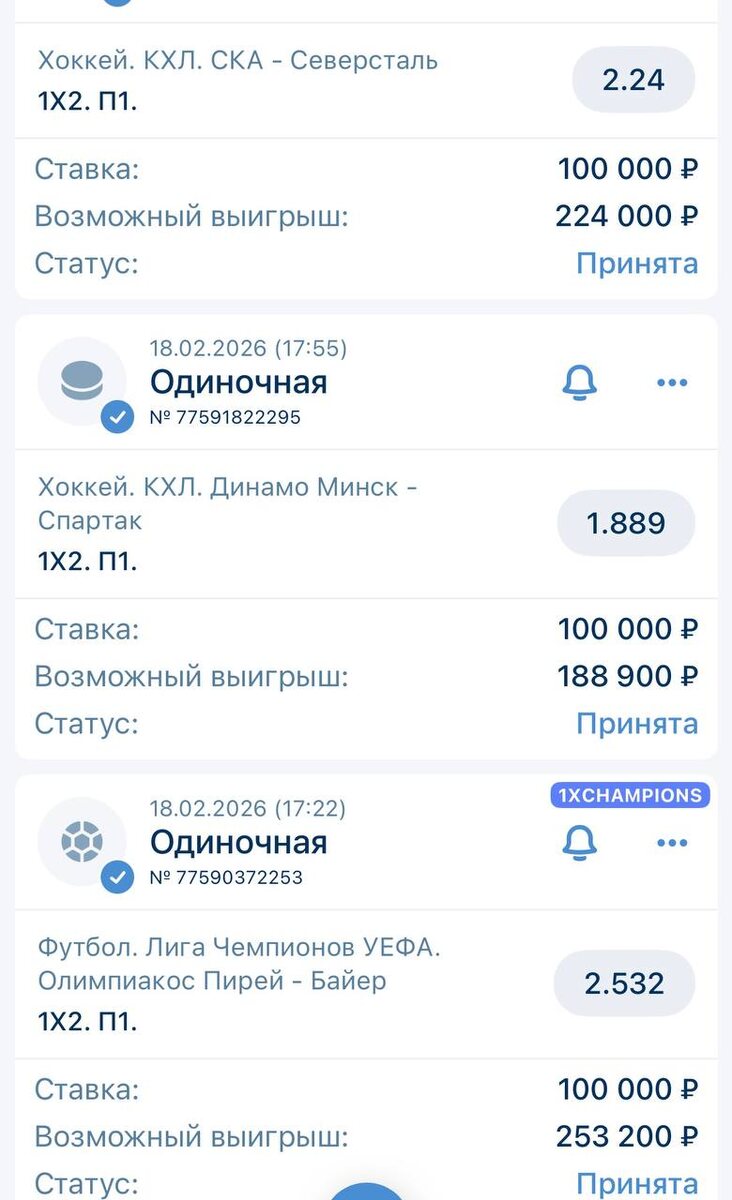
Task: Open three-dot menu on the Champions League bet
Action: (671, 843)
